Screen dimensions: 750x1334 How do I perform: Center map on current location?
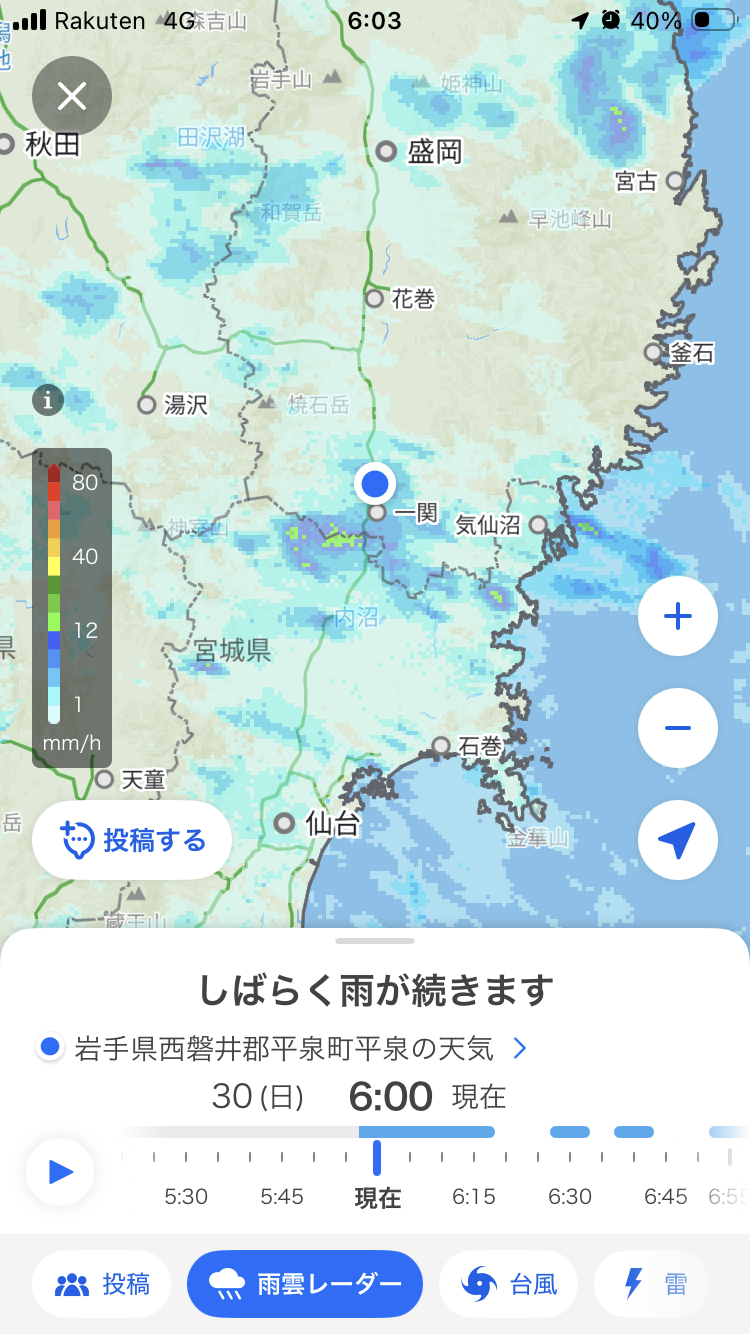(x=678, y=840)
